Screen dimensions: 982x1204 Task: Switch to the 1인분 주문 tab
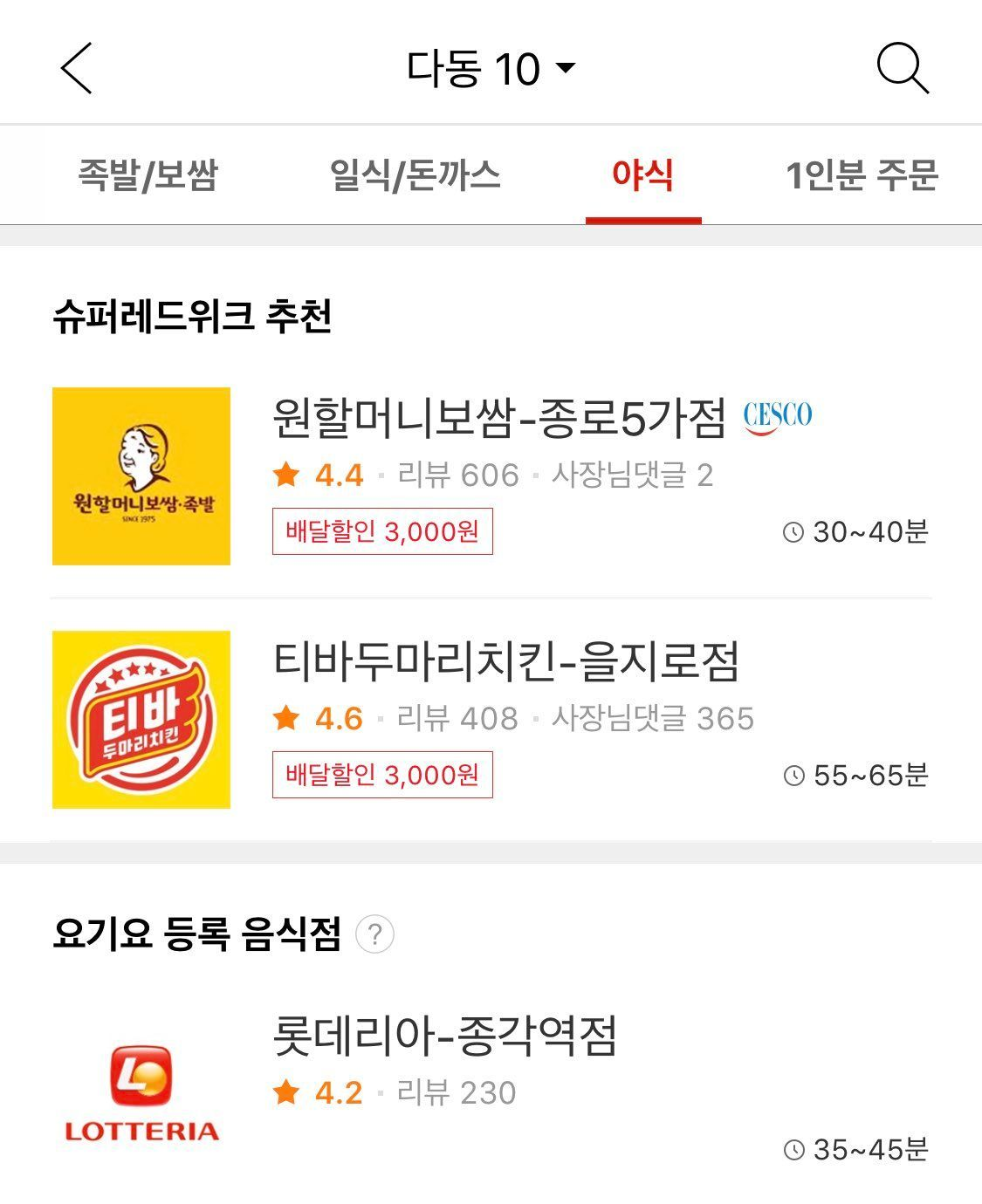pyautogui.click(x=862, y=175)
